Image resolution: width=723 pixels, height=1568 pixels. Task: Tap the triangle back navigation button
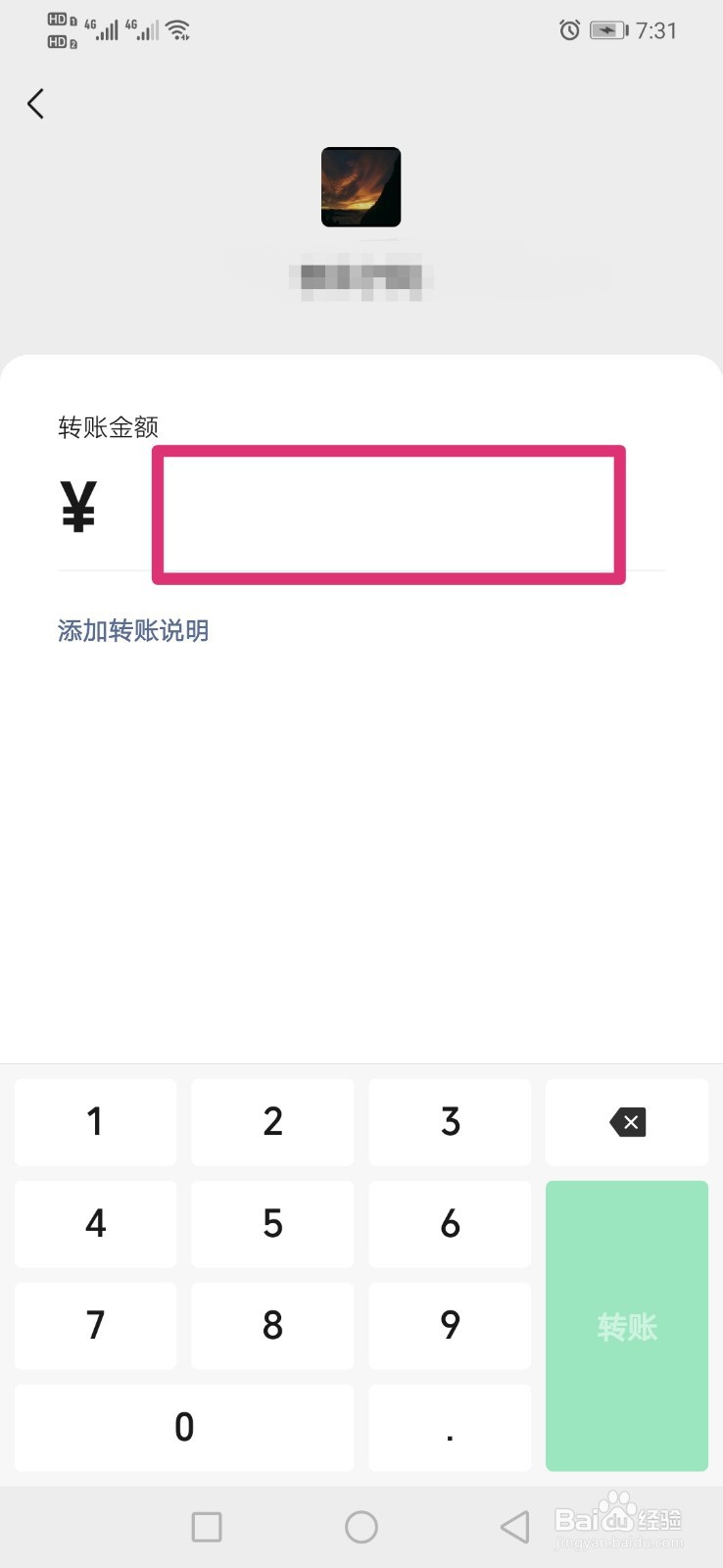[516, 1526]
